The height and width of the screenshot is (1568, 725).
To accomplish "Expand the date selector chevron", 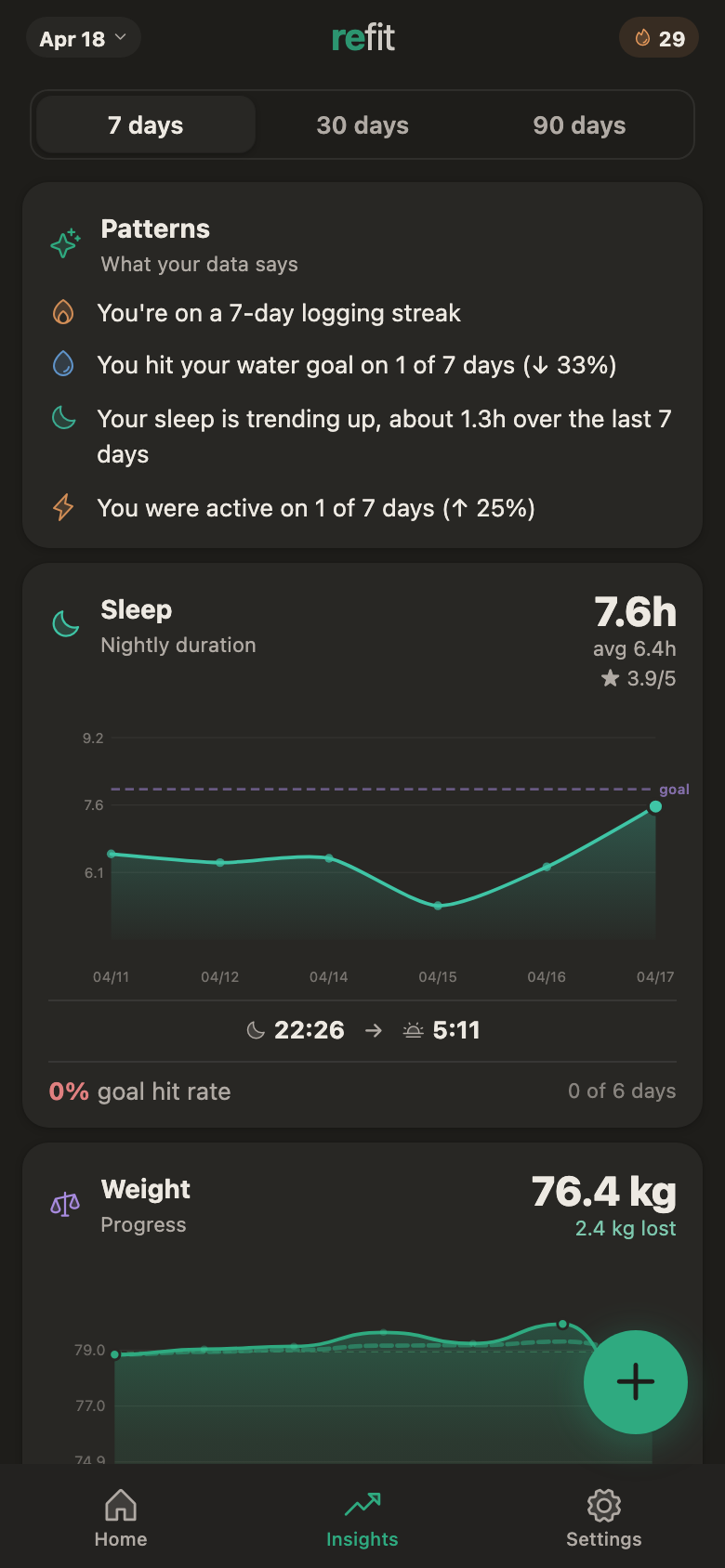I will coord(119,37).
